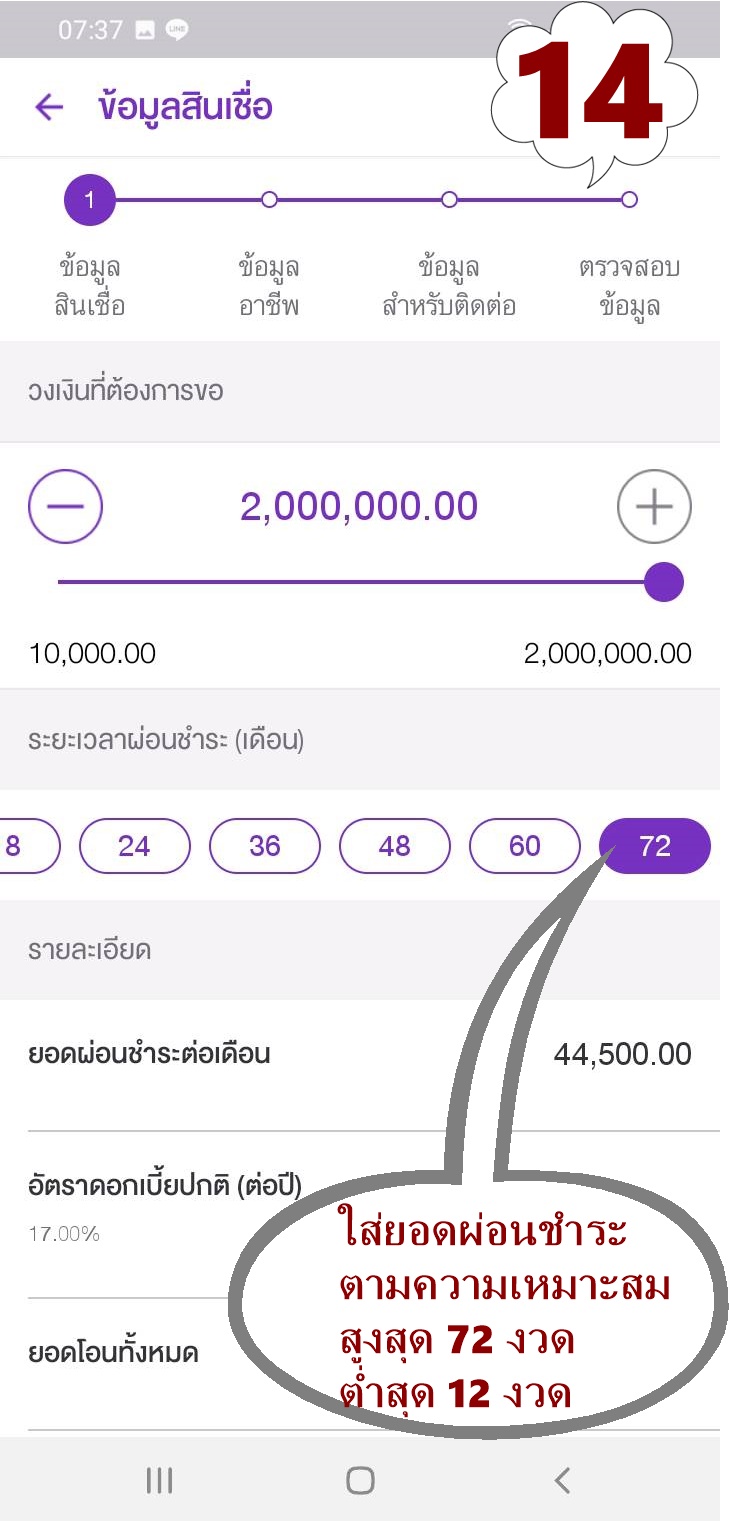
Task: Go back from the loan information screen
Action: click(x=49, y=107)
